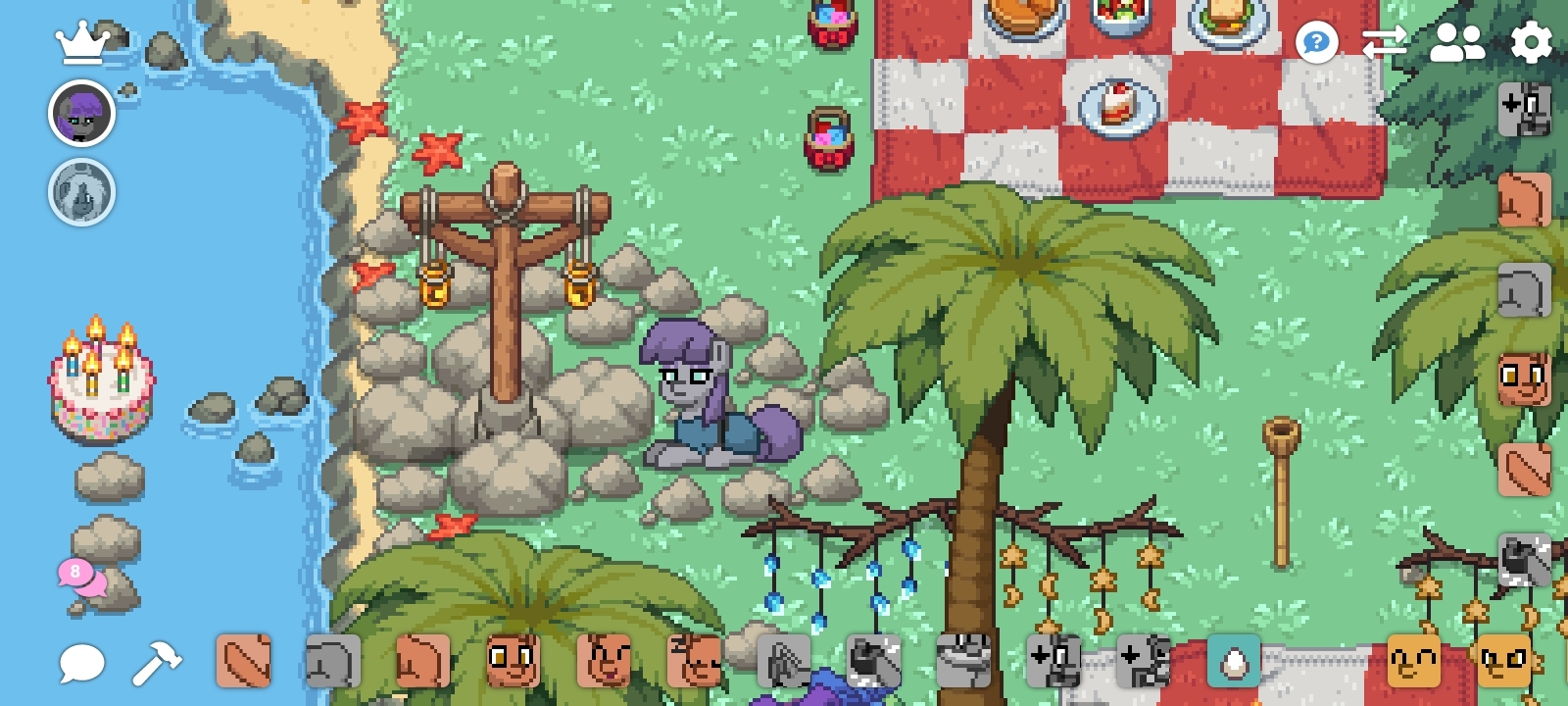Open the chat speech bubble
The image size is (1568, 706).
81,664
